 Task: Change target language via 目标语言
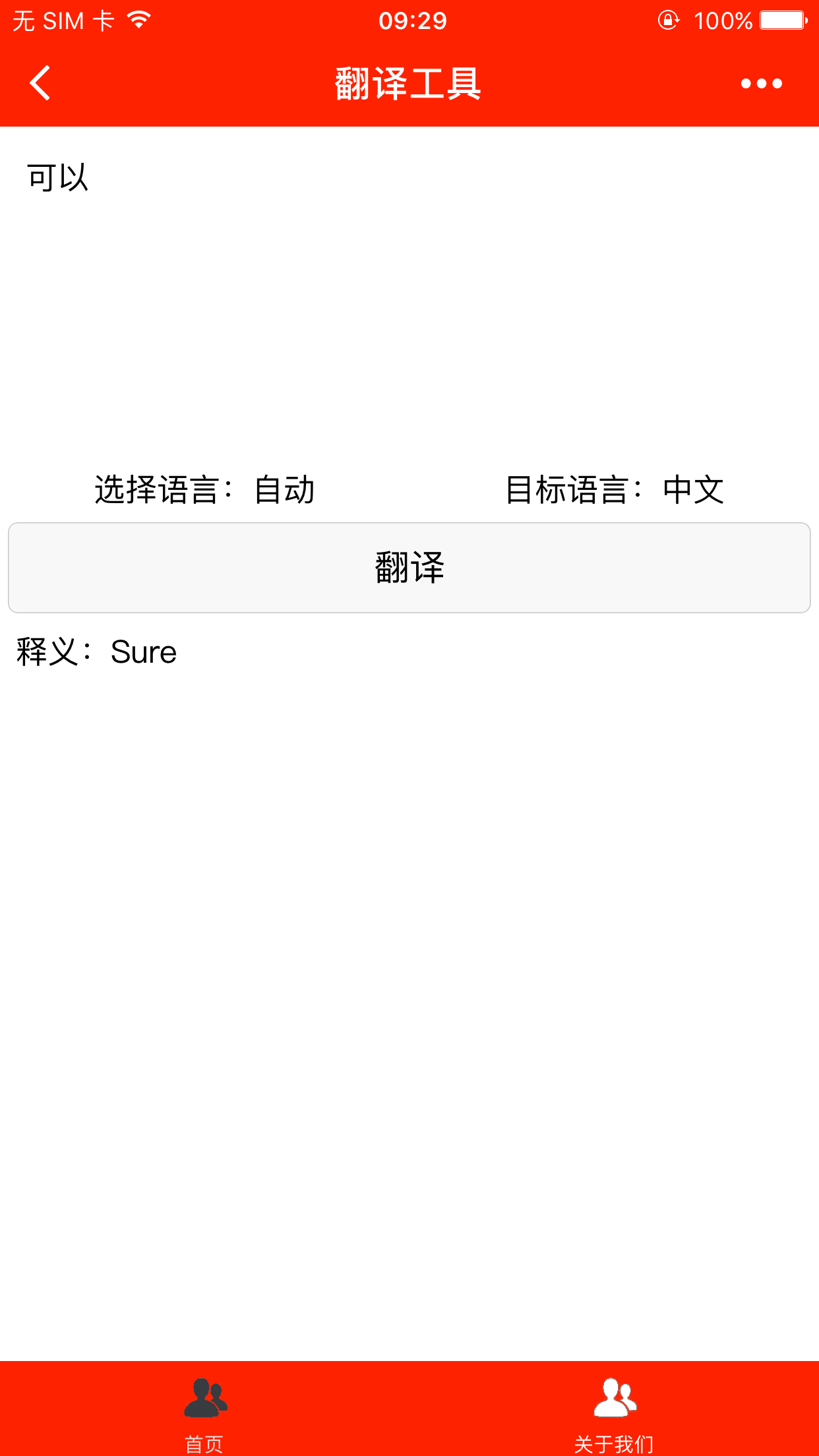(614, 490)
